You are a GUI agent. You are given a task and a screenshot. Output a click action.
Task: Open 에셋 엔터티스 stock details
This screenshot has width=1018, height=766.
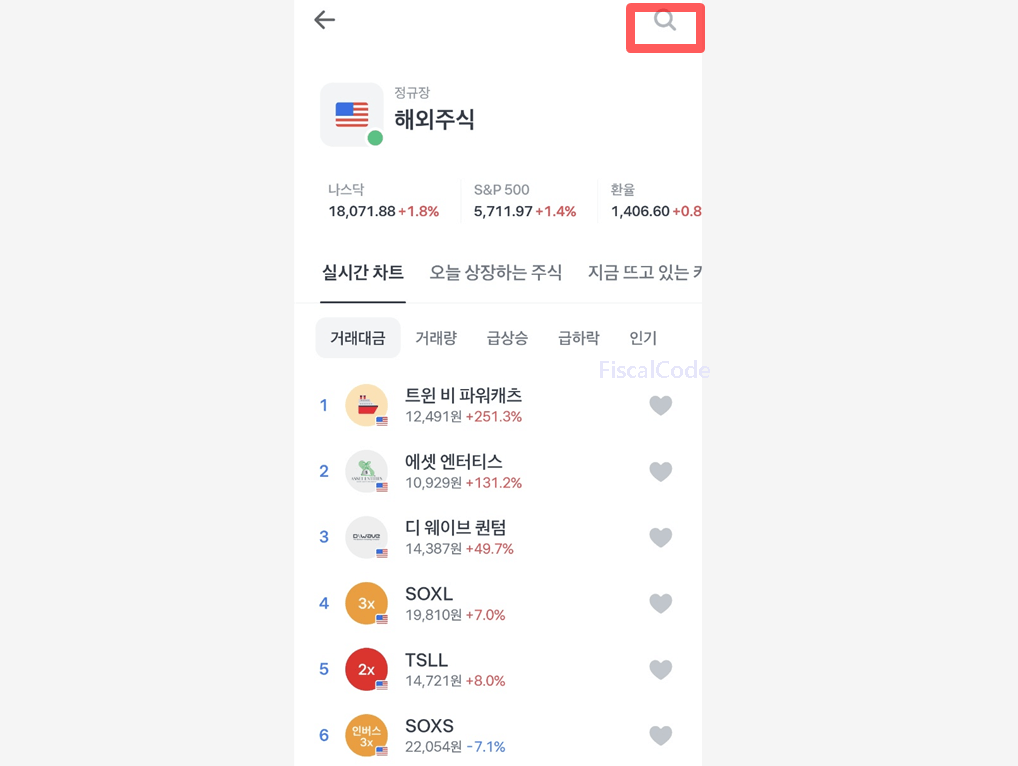coord(453,471)
